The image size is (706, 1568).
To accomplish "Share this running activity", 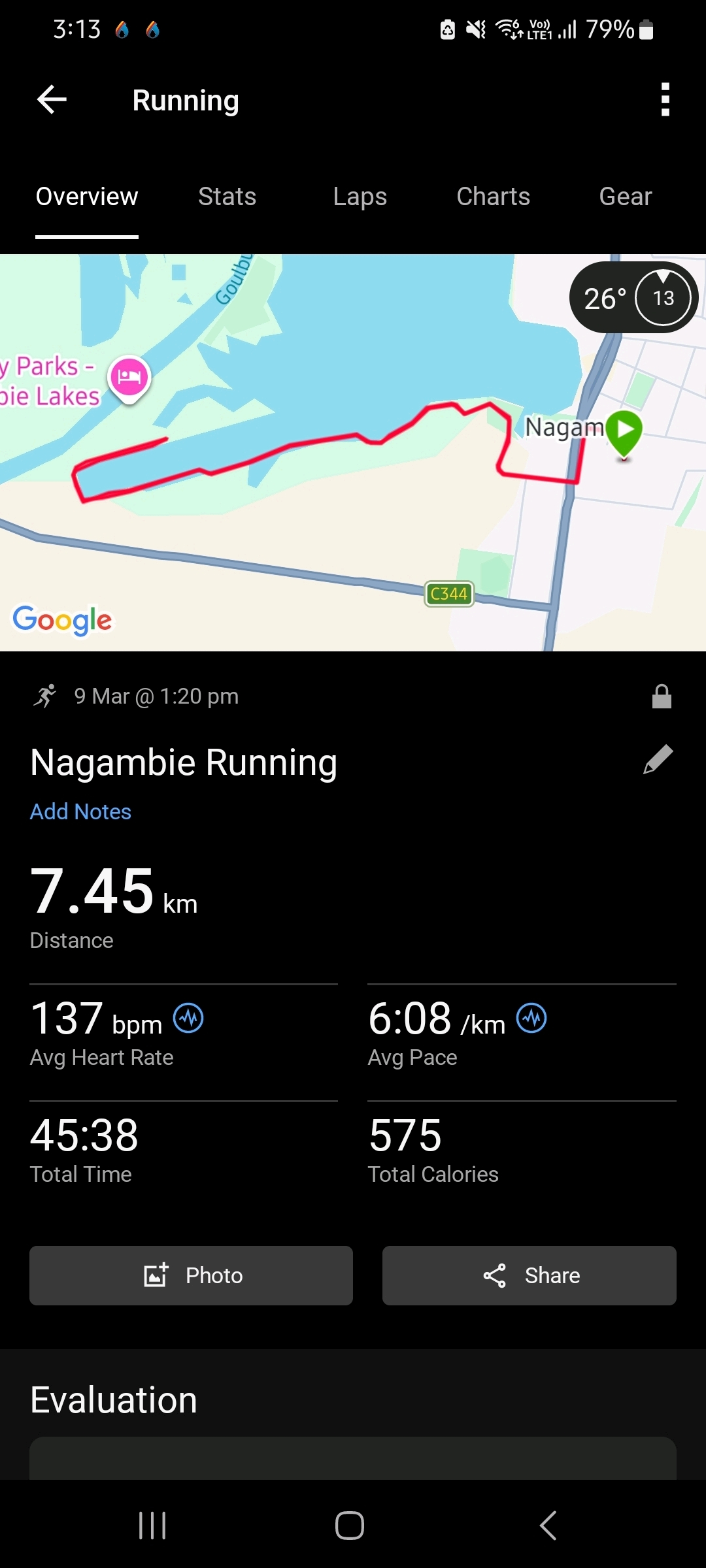I will point(529,1275).
